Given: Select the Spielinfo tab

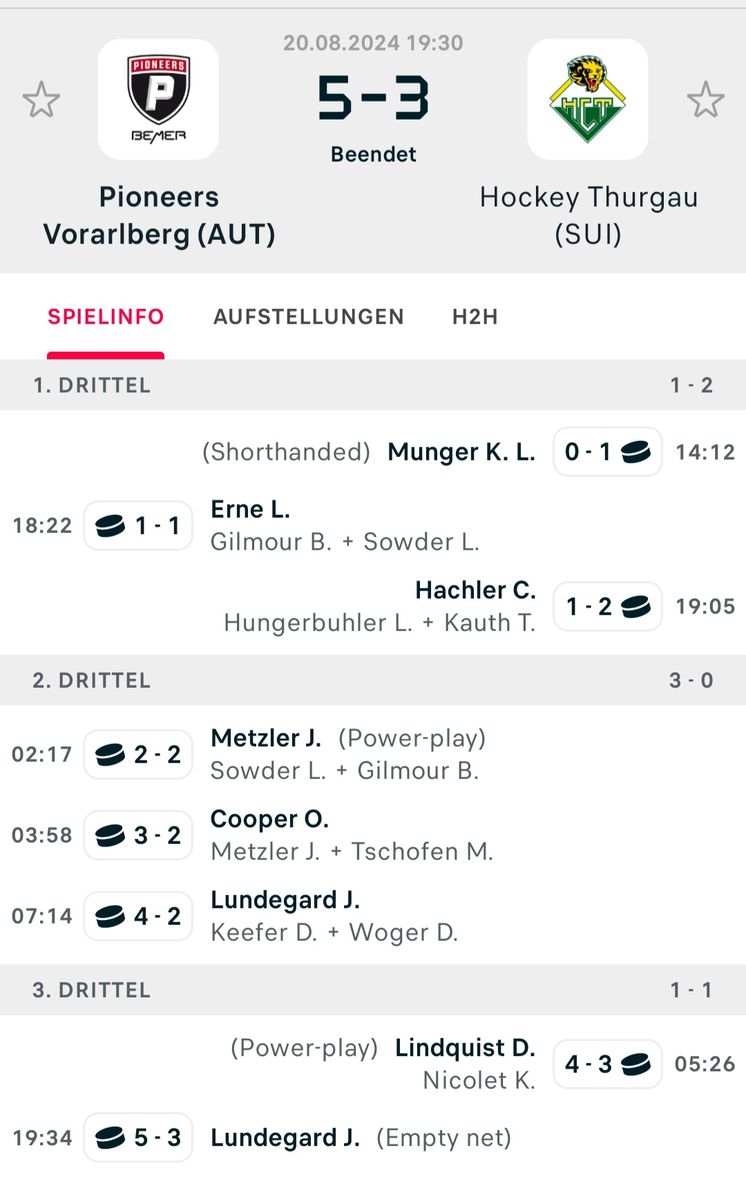Looking at the screenshot, I should (106, 317).
